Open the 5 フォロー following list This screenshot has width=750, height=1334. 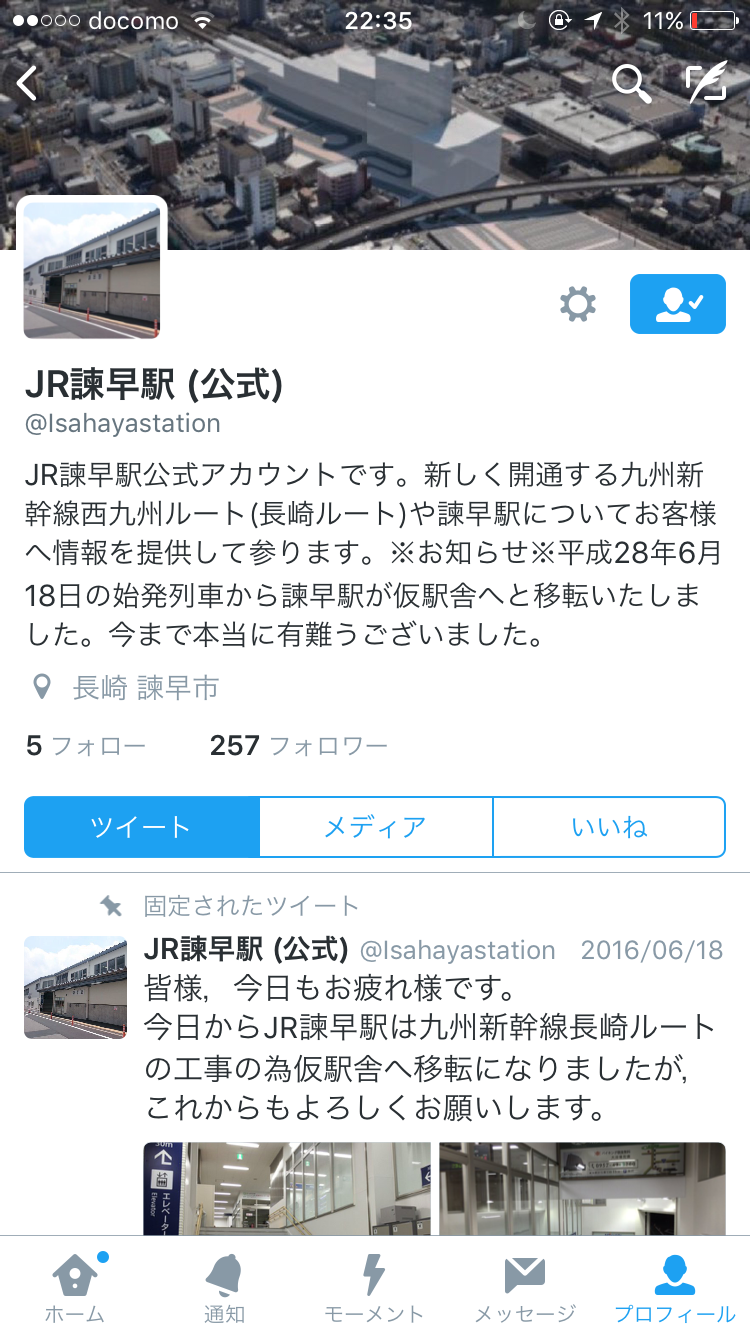coord(85,746)
